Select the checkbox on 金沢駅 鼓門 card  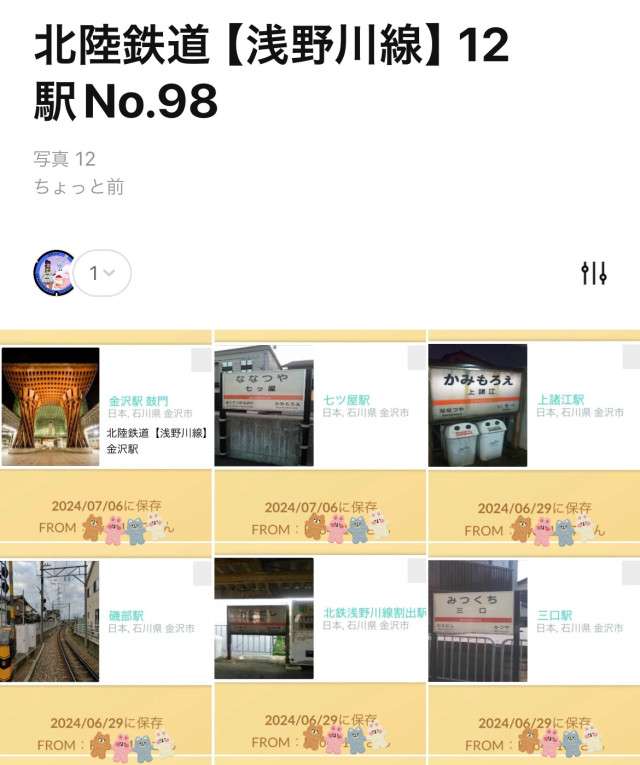(201, 359)
